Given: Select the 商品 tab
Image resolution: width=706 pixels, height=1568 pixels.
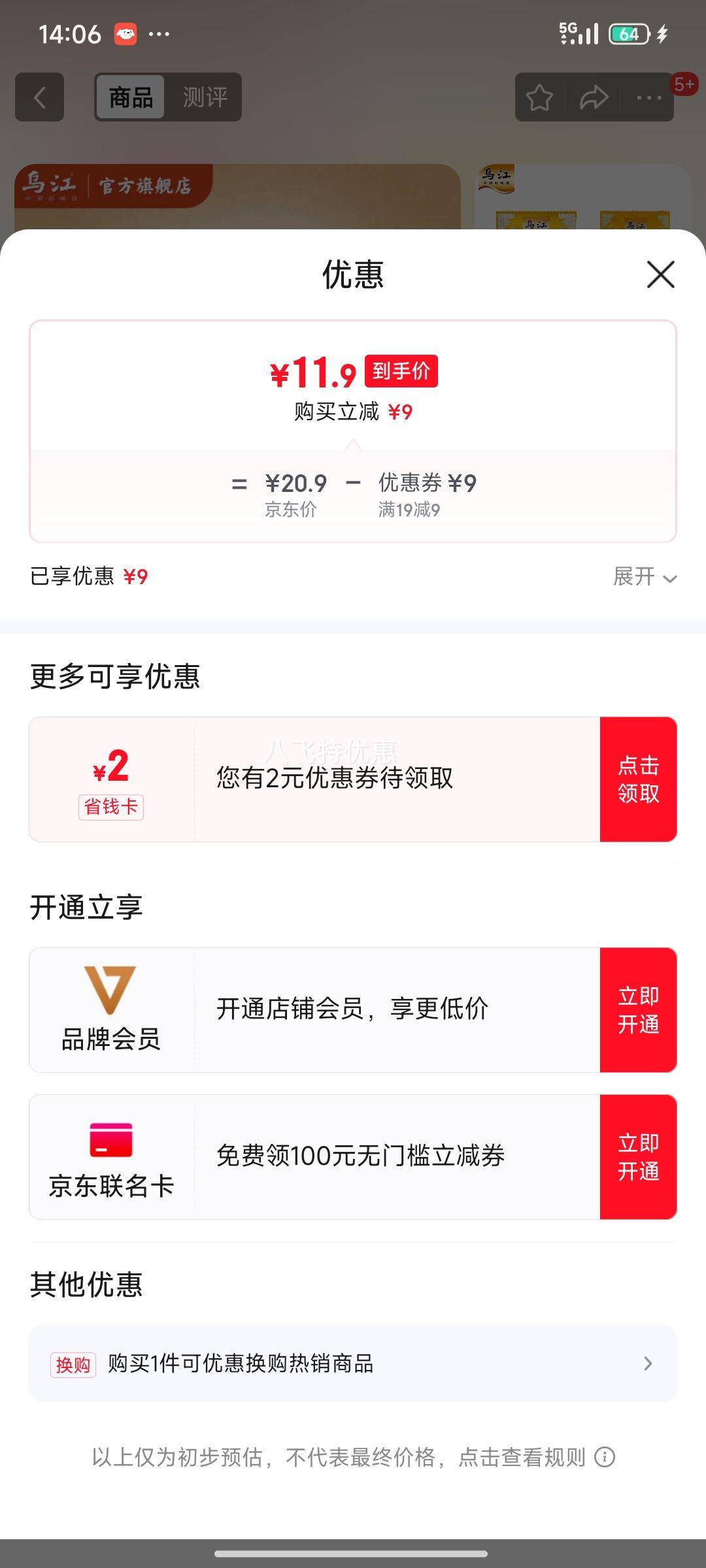Looking at the screenshot, I should [131, 97].
